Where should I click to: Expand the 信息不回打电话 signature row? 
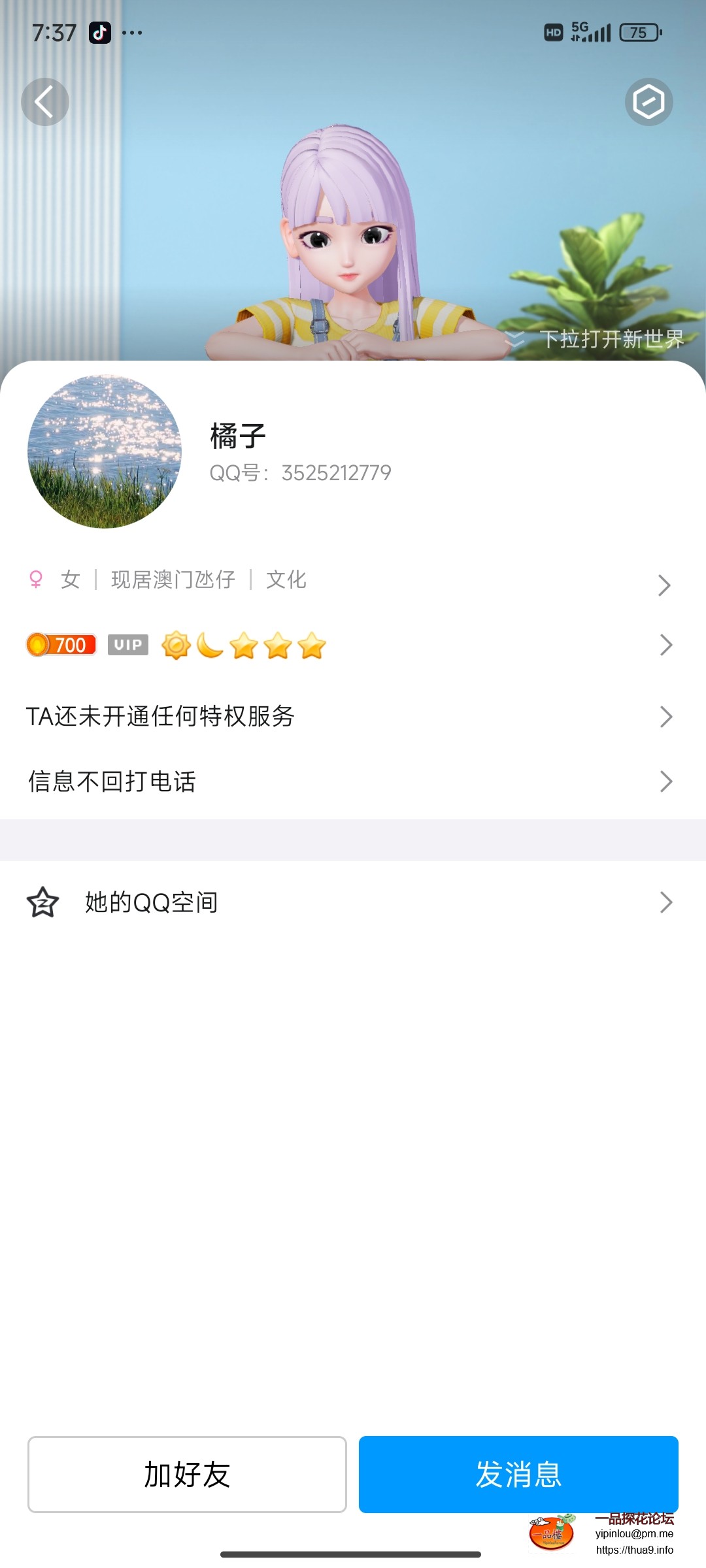665,781
